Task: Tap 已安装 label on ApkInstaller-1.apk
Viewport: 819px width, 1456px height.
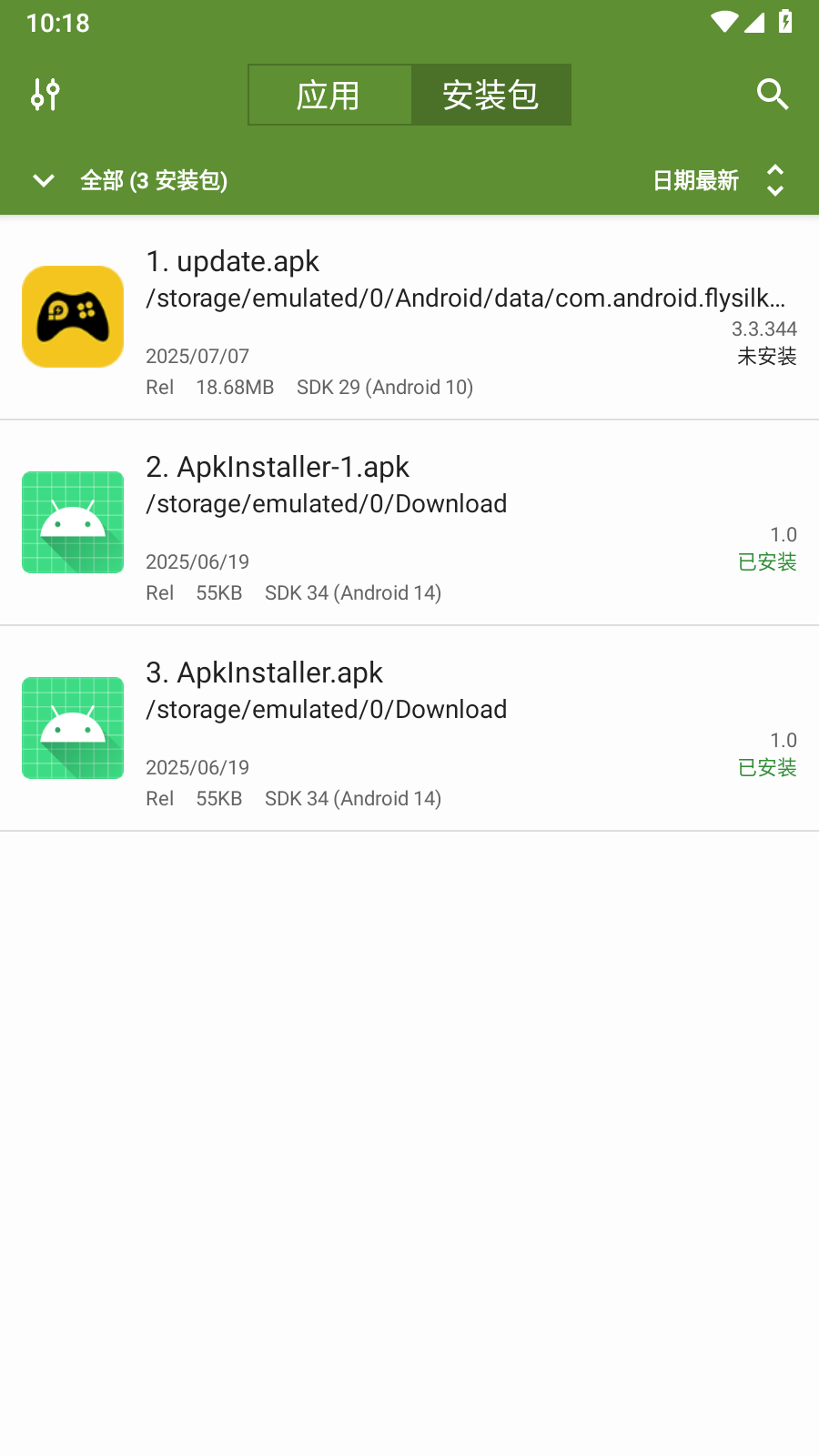Action: click(767, 562)
